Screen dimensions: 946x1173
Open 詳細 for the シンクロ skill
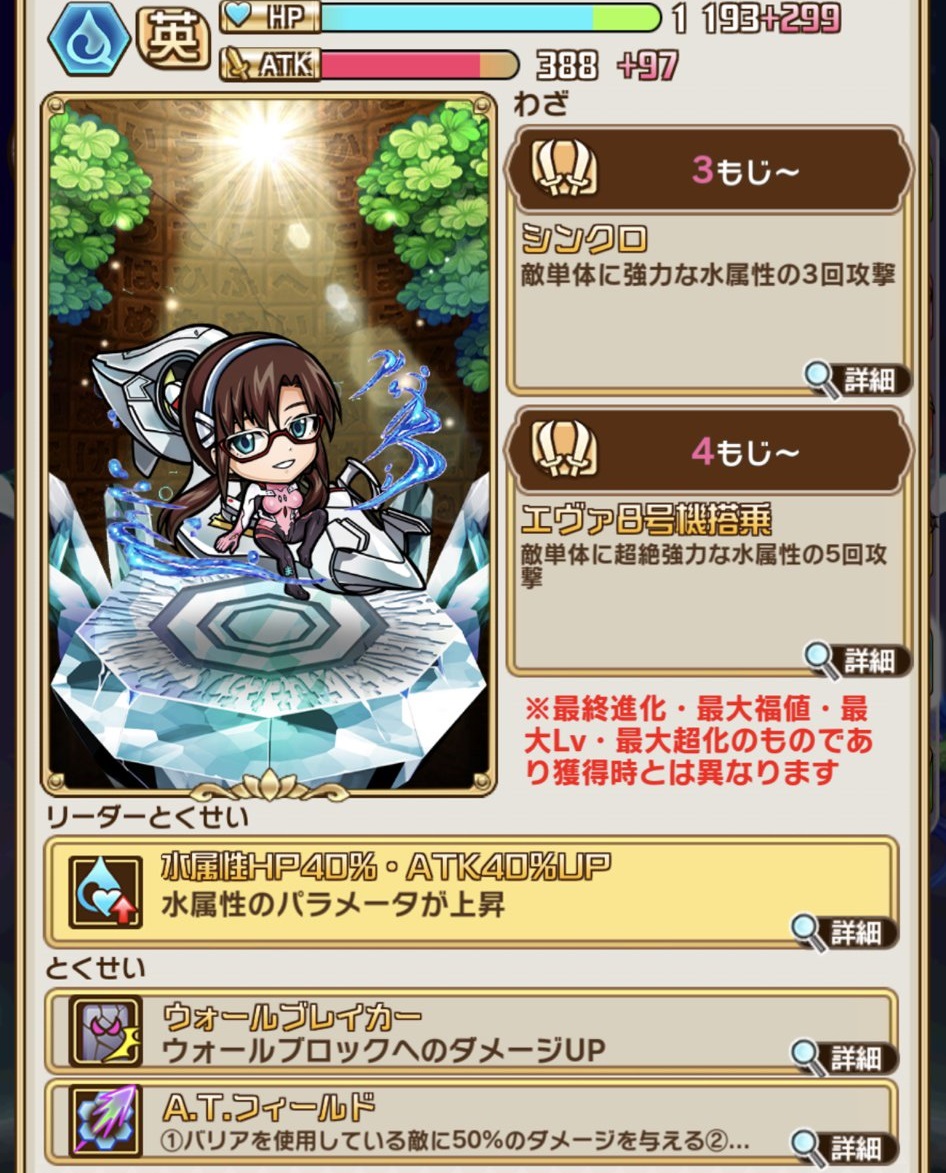click(858, 380)
